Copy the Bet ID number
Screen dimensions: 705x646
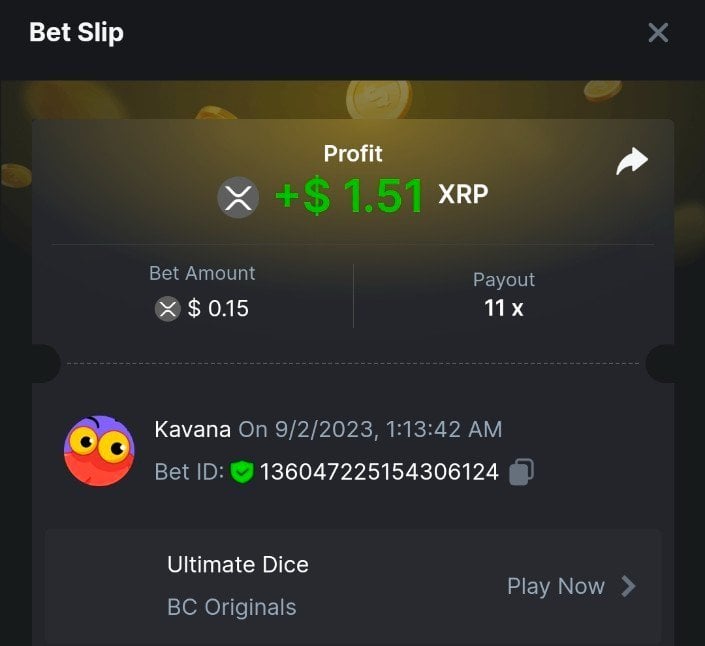(x=520, y=472)
